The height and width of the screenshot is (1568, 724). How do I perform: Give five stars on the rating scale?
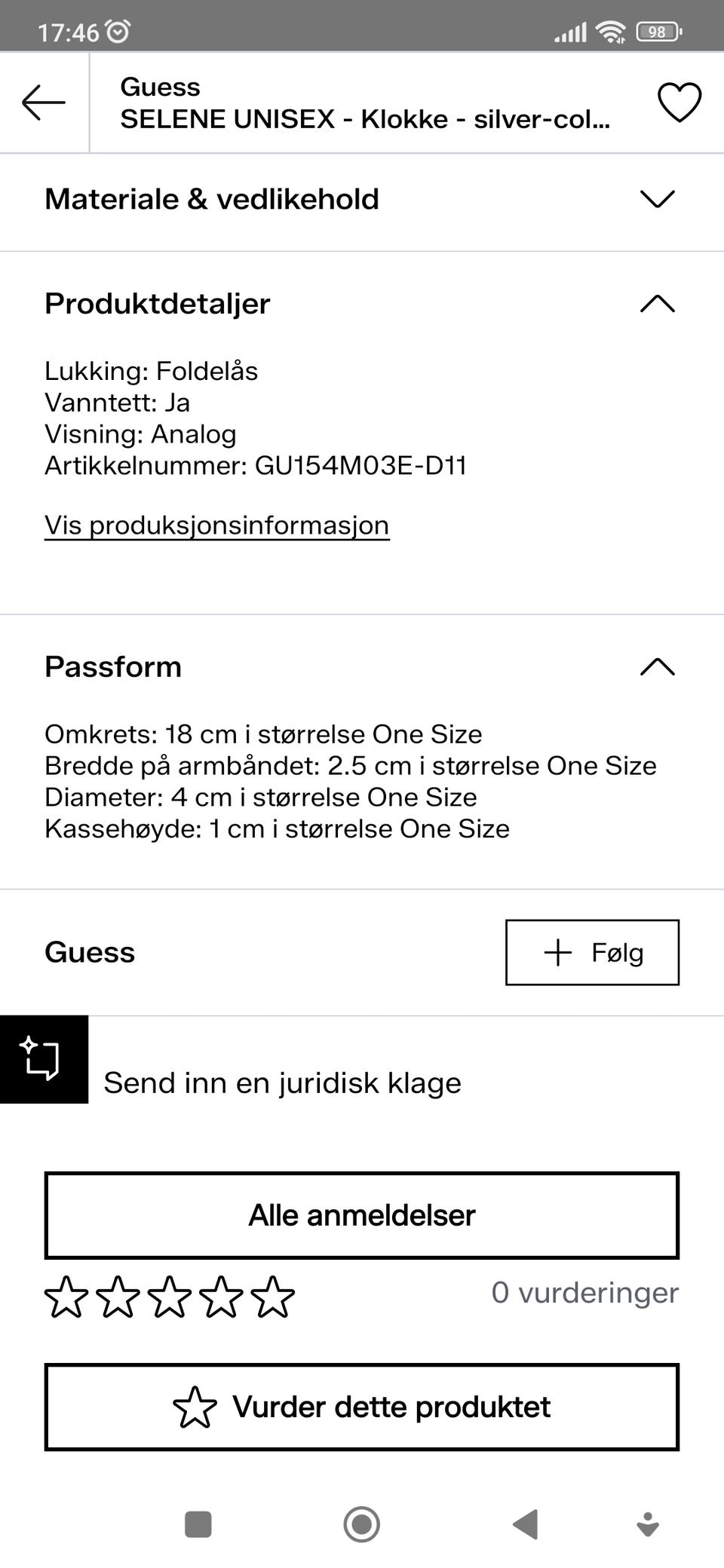[272, 1294]
